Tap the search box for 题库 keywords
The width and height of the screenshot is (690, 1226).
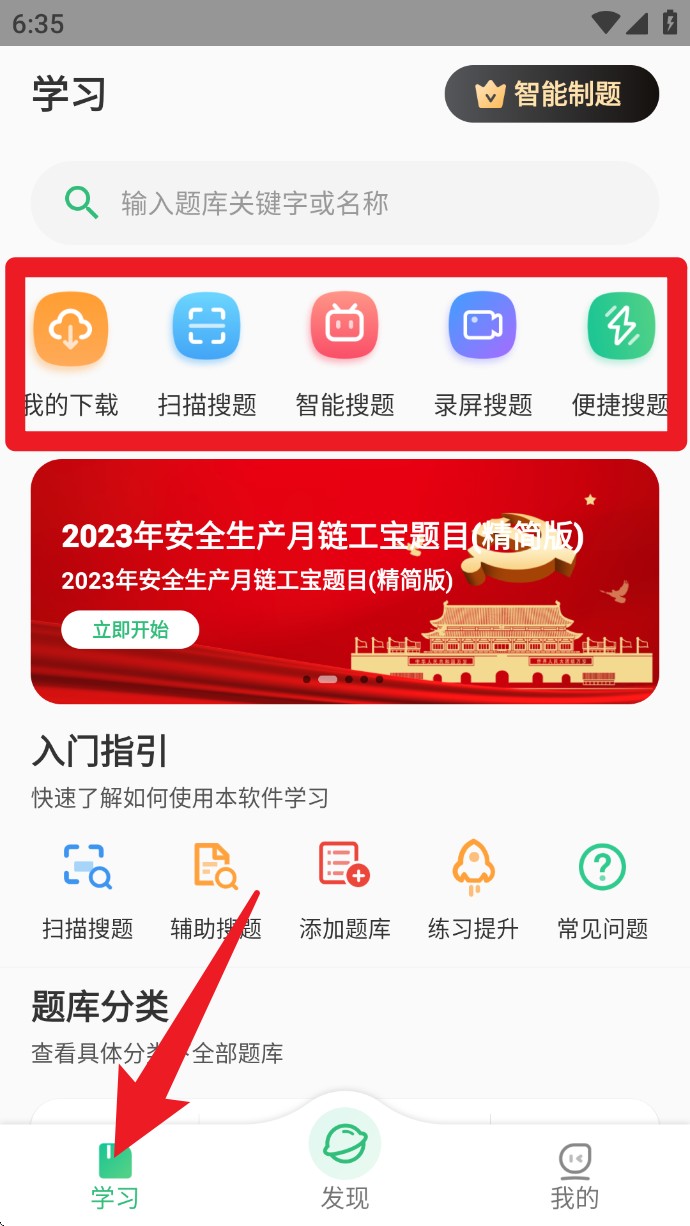(x=345, y=203)
